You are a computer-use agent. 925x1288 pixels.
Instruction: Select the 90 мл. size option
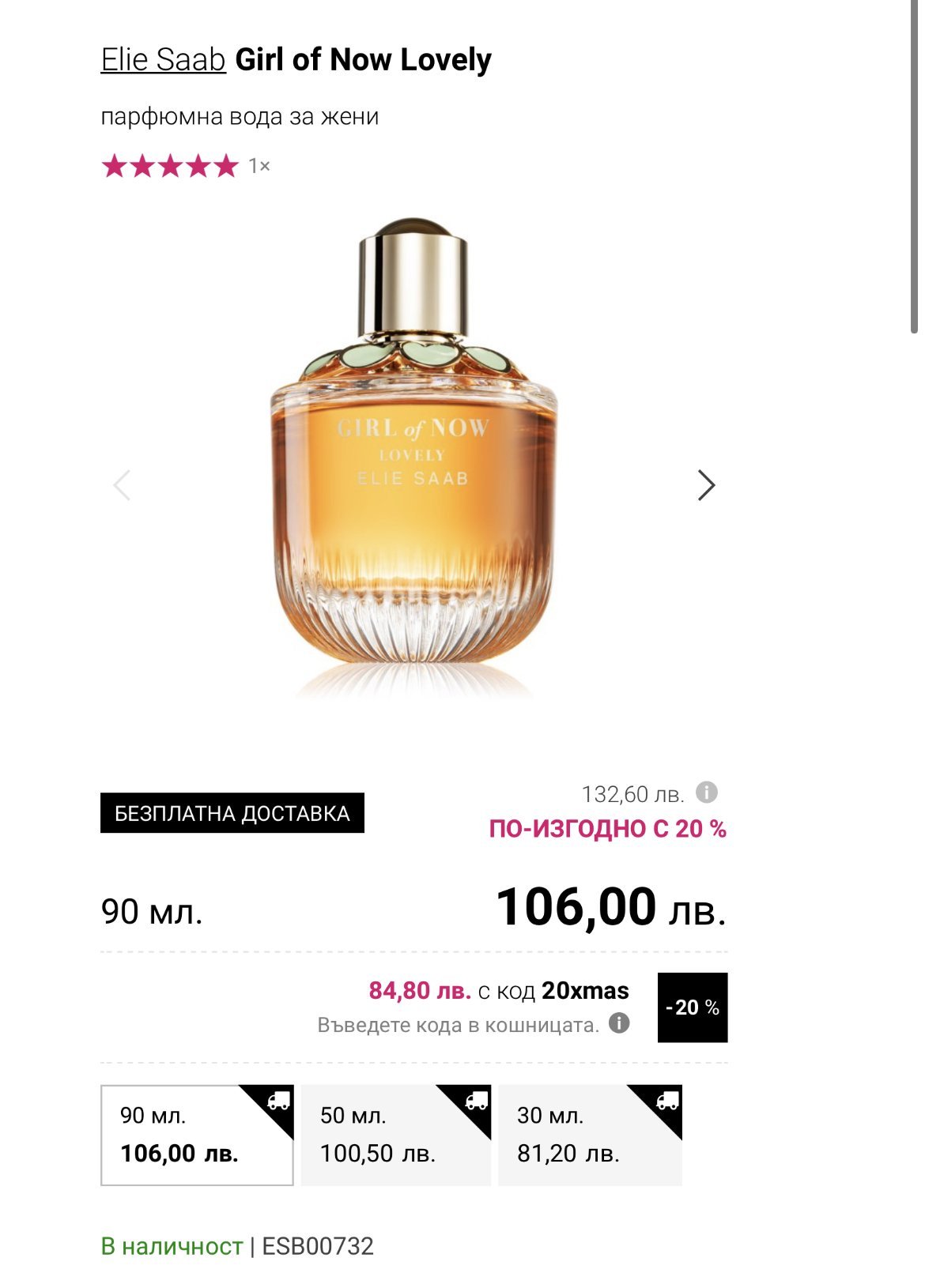point(196,1135)
